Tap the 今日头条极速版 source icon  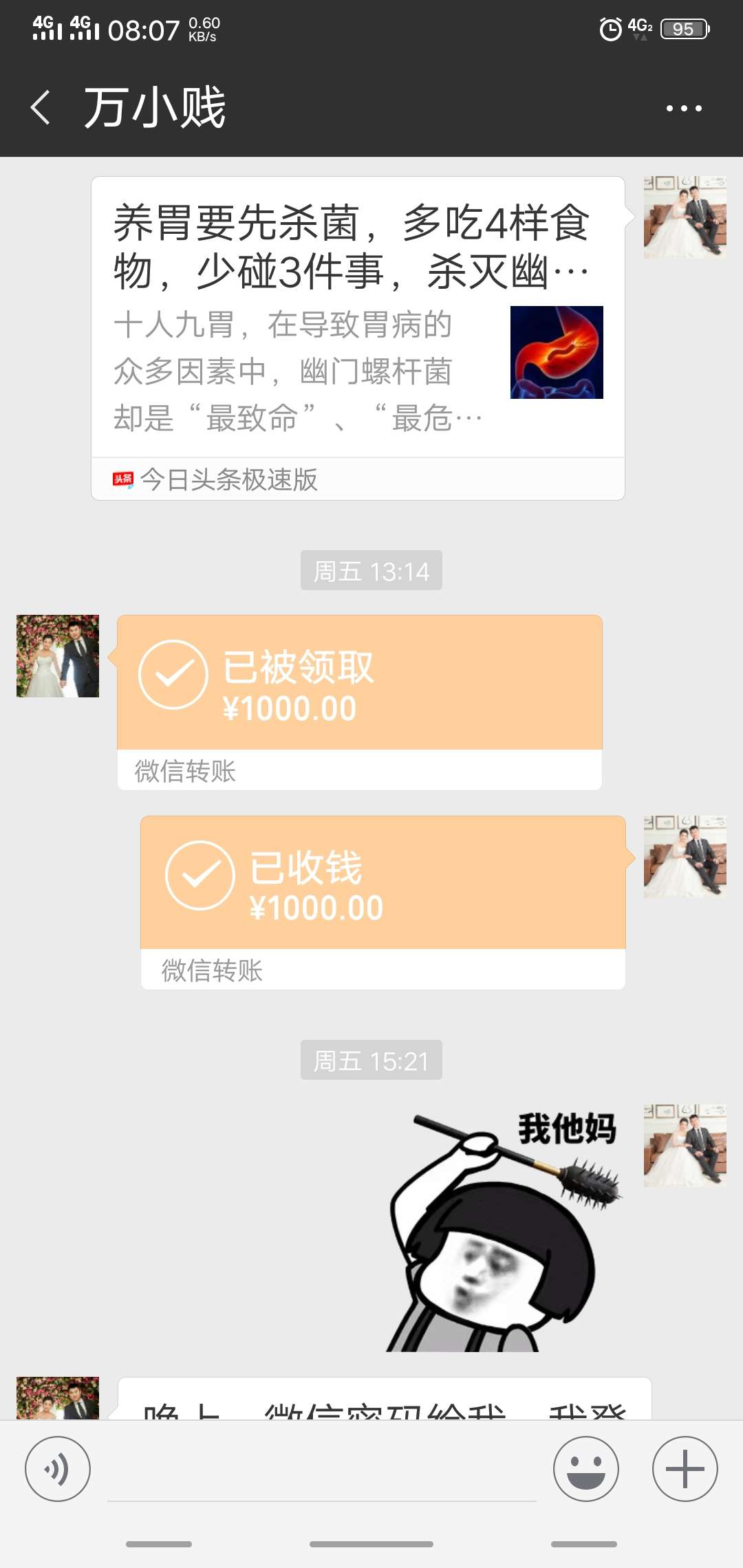coord(124,481)
